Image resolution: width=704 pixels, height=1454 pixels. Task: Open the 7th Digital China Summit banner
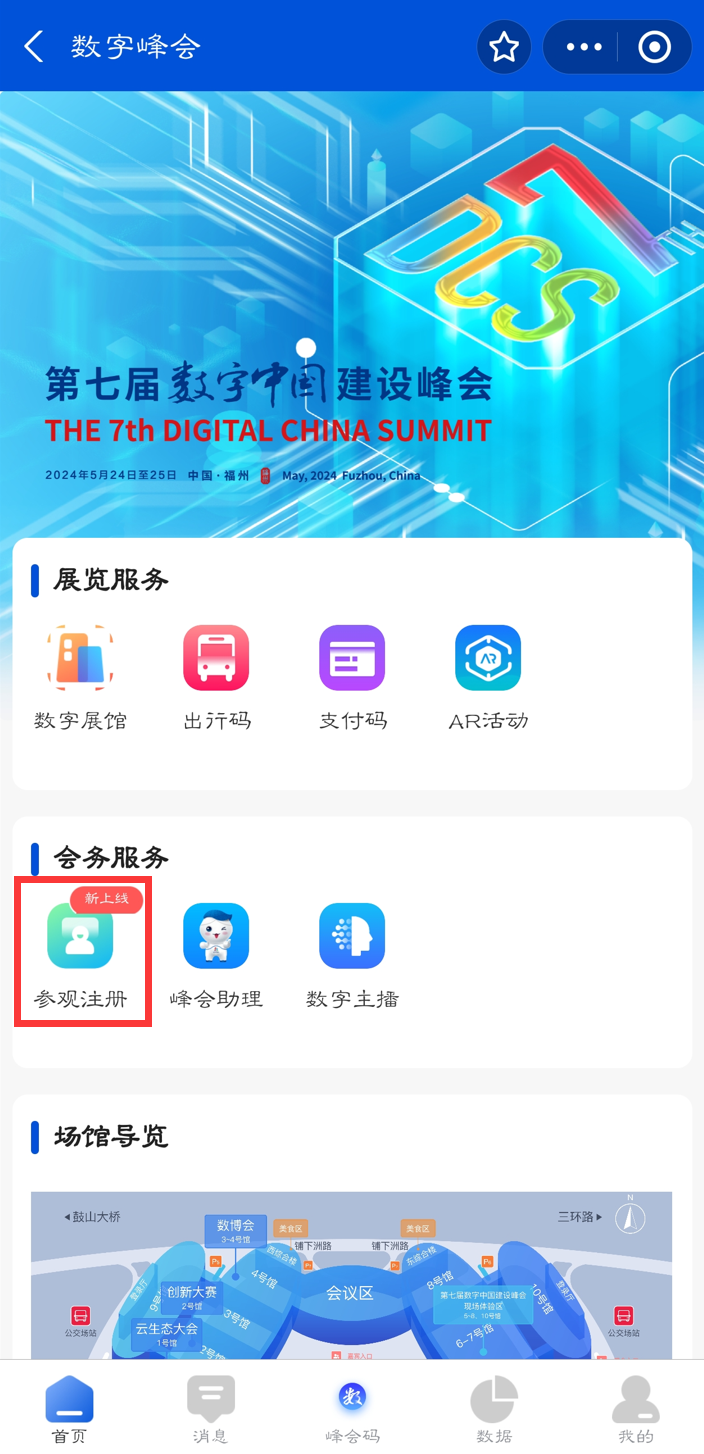(x=352, y=310)
